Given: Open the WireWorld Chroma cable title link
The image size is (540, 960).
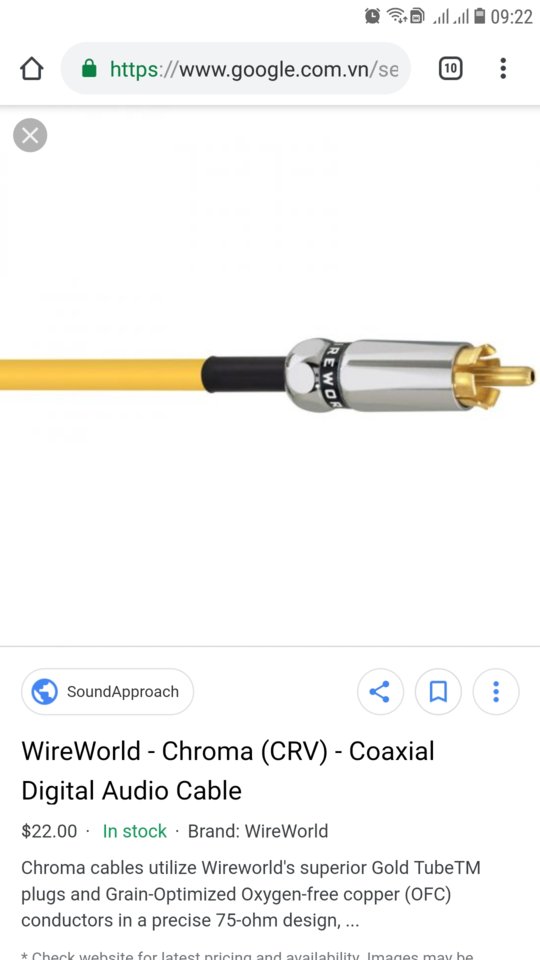Looking at the screenshot, I should 228,771.
